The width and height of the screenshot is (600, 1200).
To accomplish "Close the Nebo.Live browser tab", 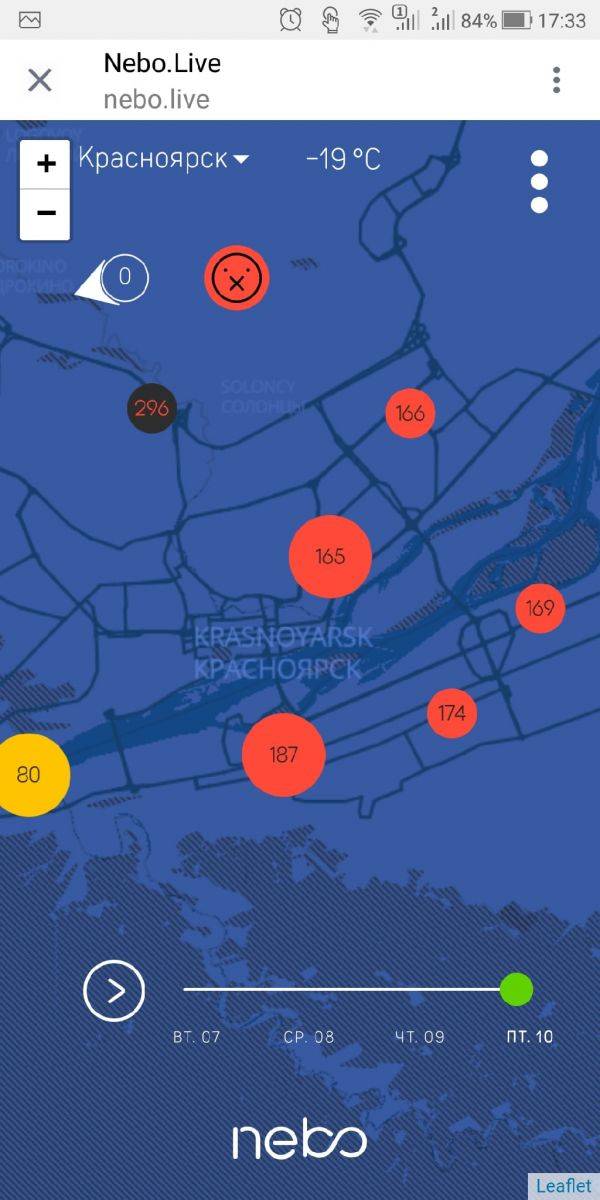I will point(40,80).
